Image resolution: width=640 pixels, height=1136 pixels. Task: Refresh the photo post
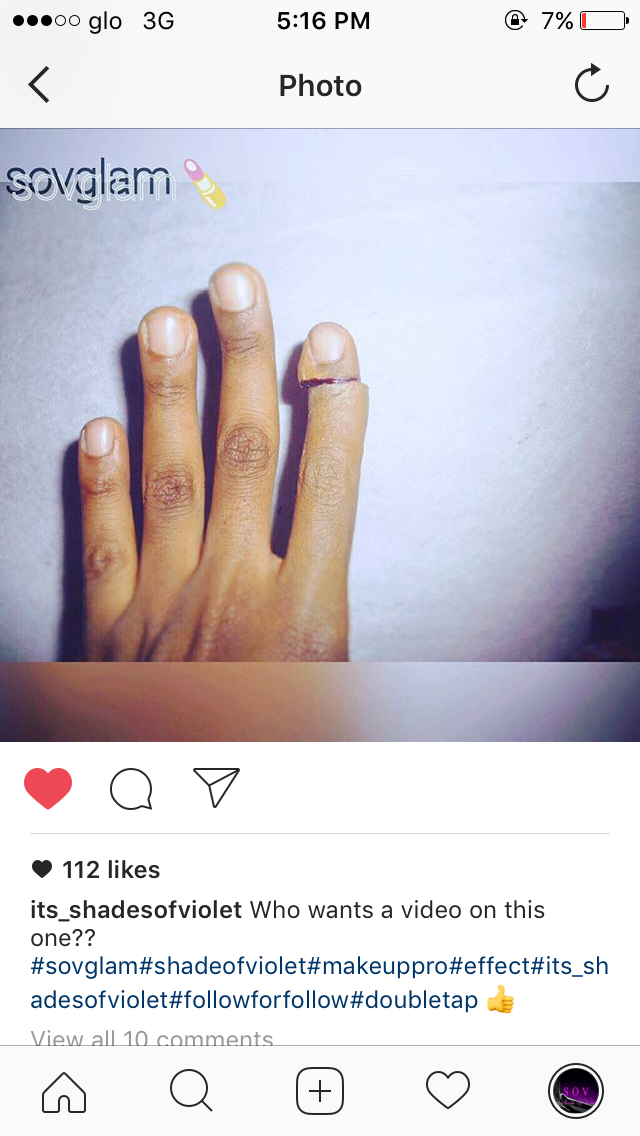click(591, 85)
